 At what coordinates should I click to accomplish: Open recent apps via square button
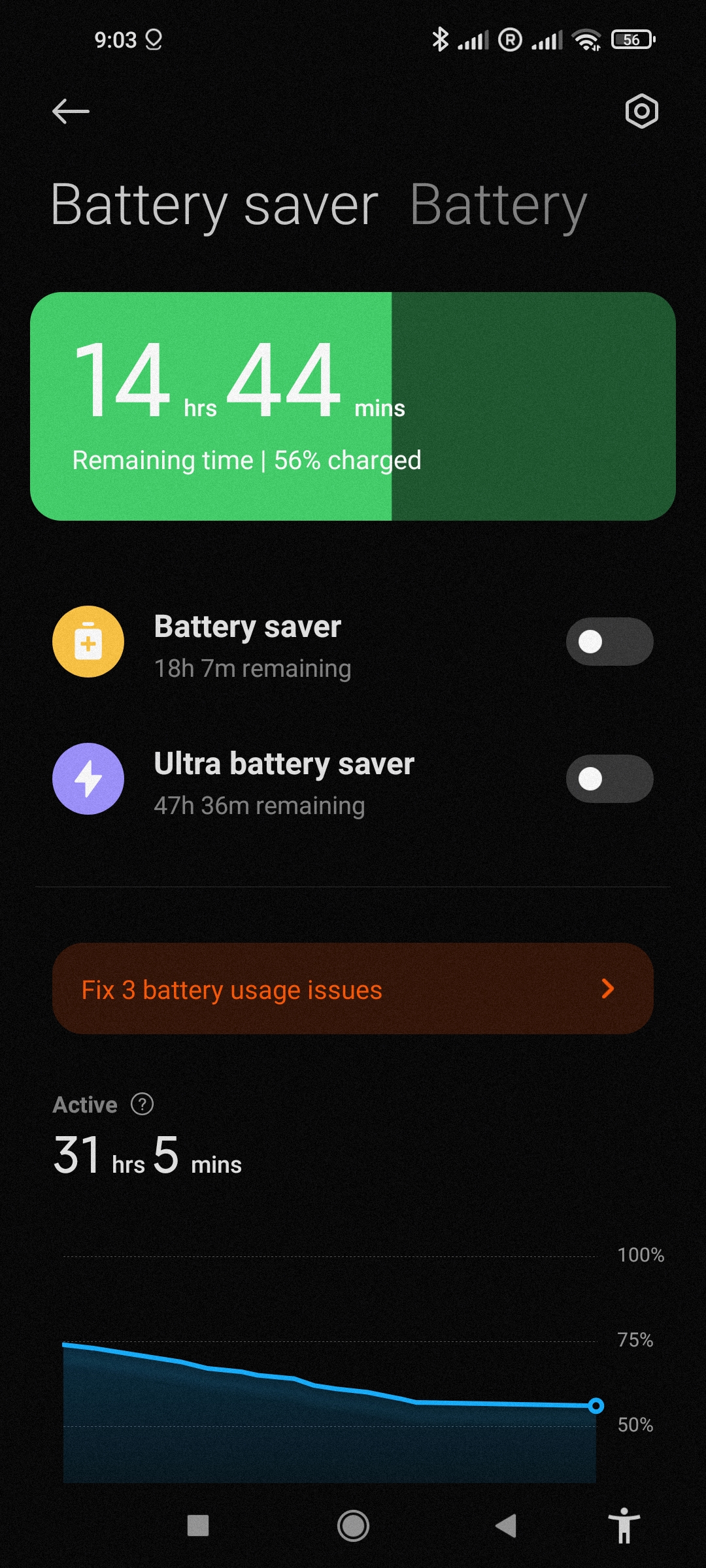pyautogui.click(x=198, y=1526)
